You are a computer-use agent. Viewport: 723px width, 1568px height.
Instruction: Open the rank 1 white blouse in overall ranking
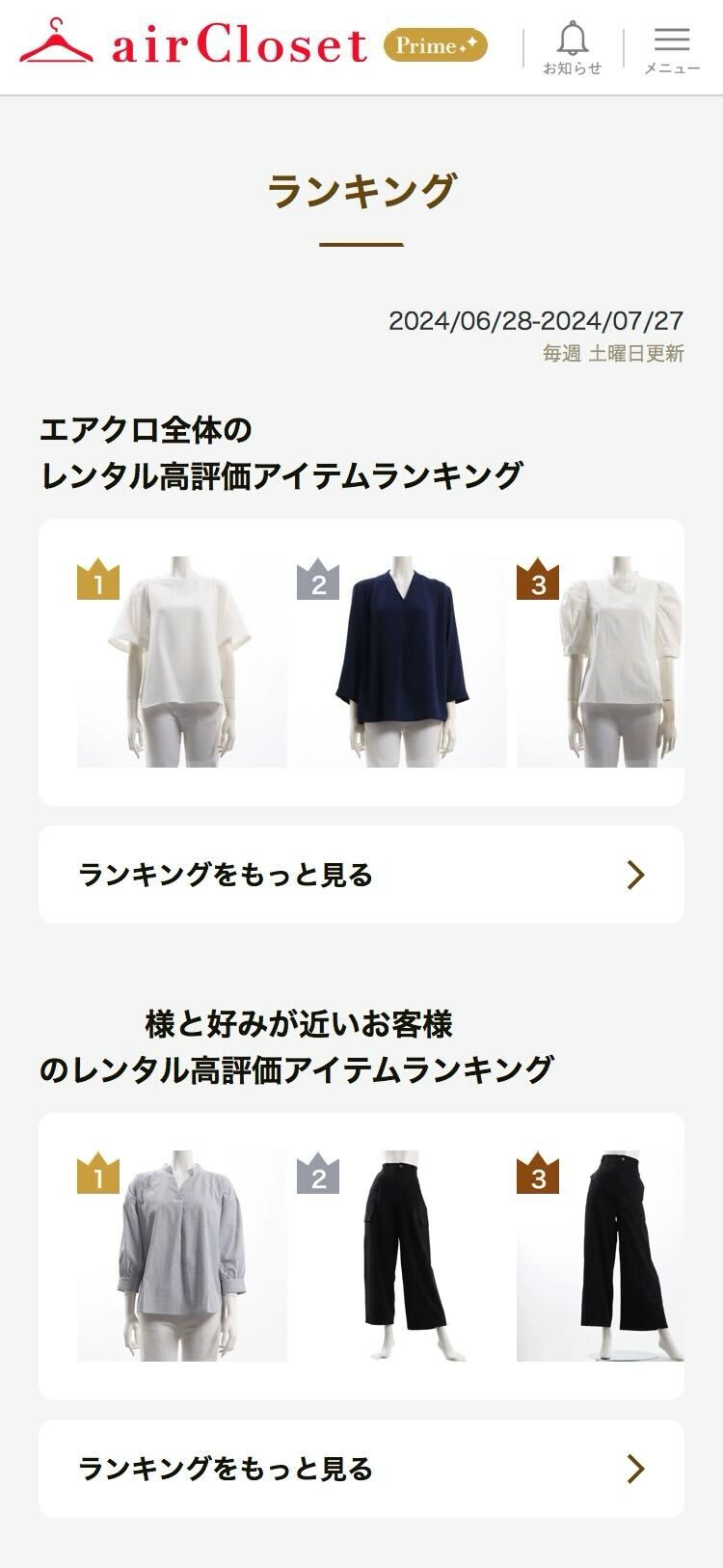click(181, 662)
